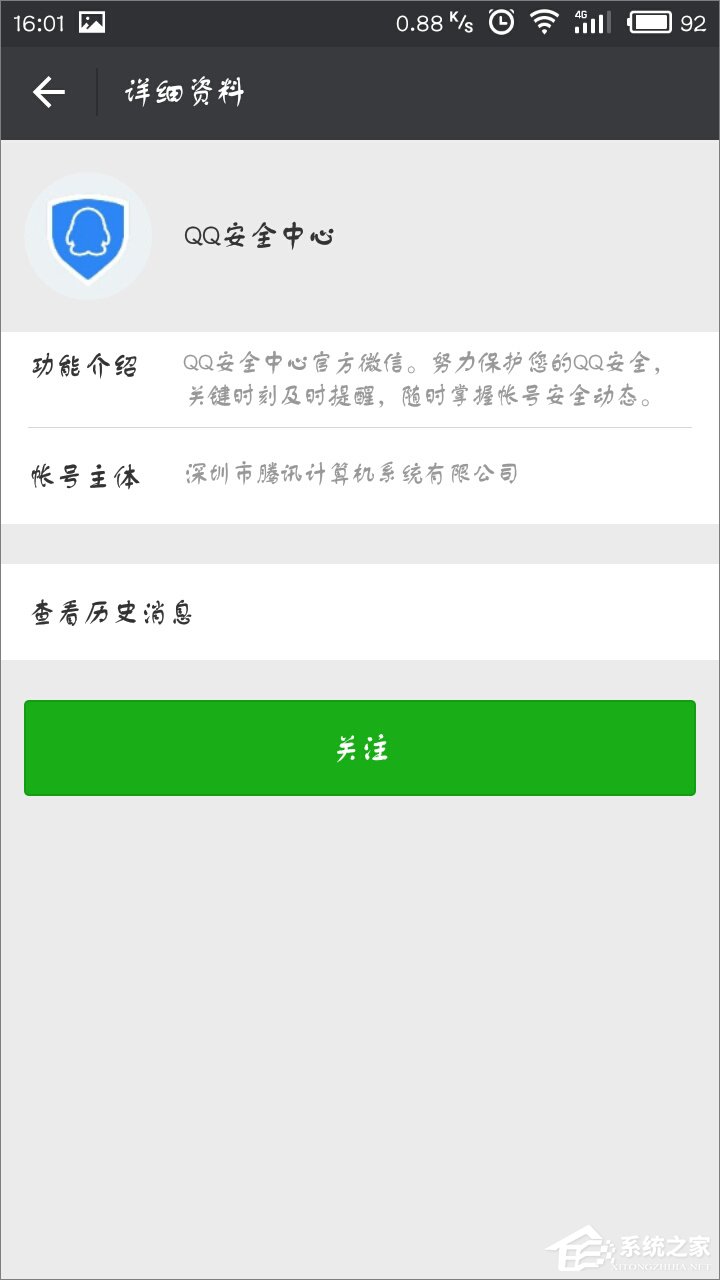Tap the 帐号主体 account owner row
Viewport: 720px width, 1280px height.
pyautogui.click(x=360, y=475)
